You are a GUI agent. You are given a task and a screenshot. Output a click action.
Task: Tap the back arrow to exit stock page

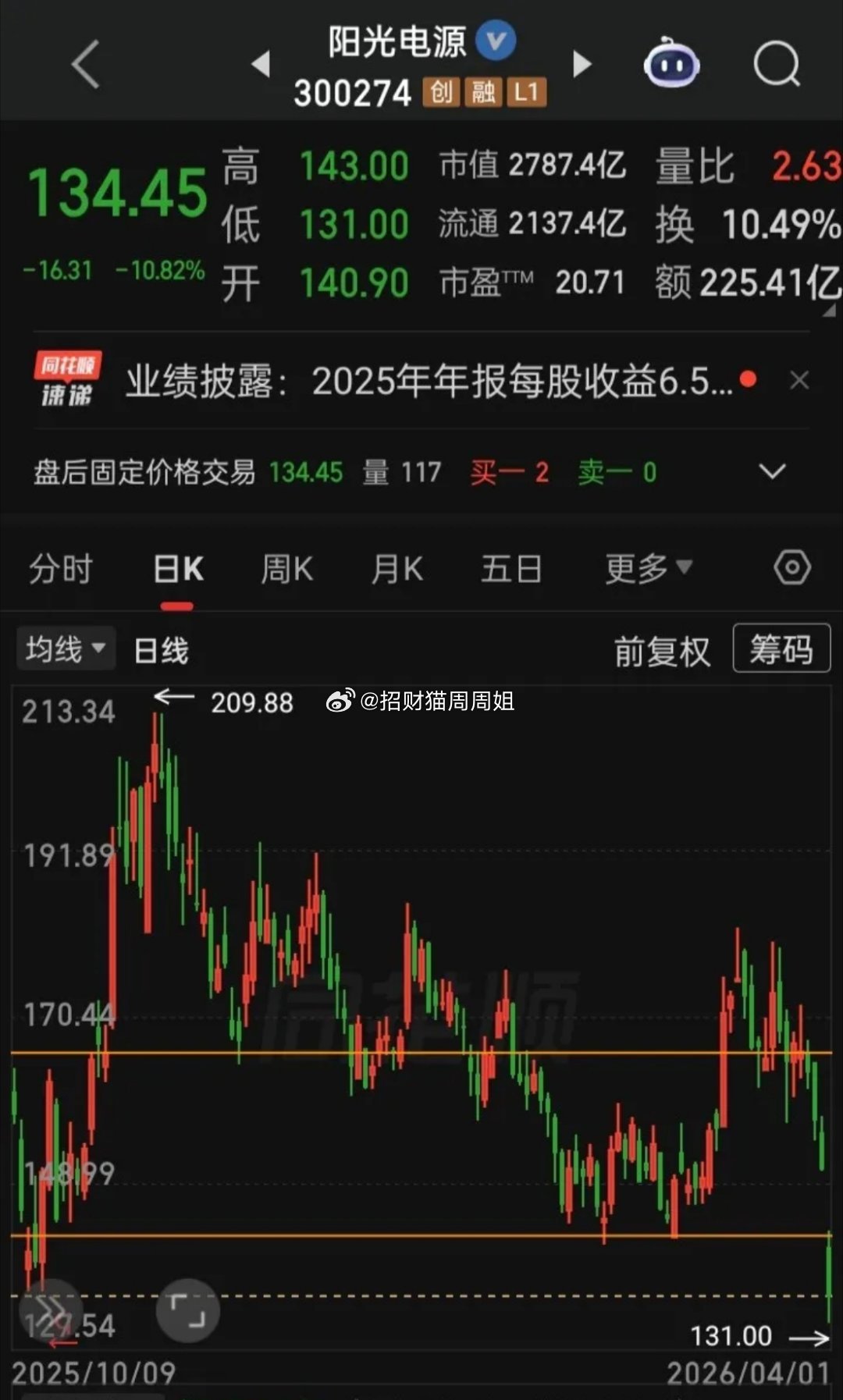pyautogui.click(x=86, y=64)
